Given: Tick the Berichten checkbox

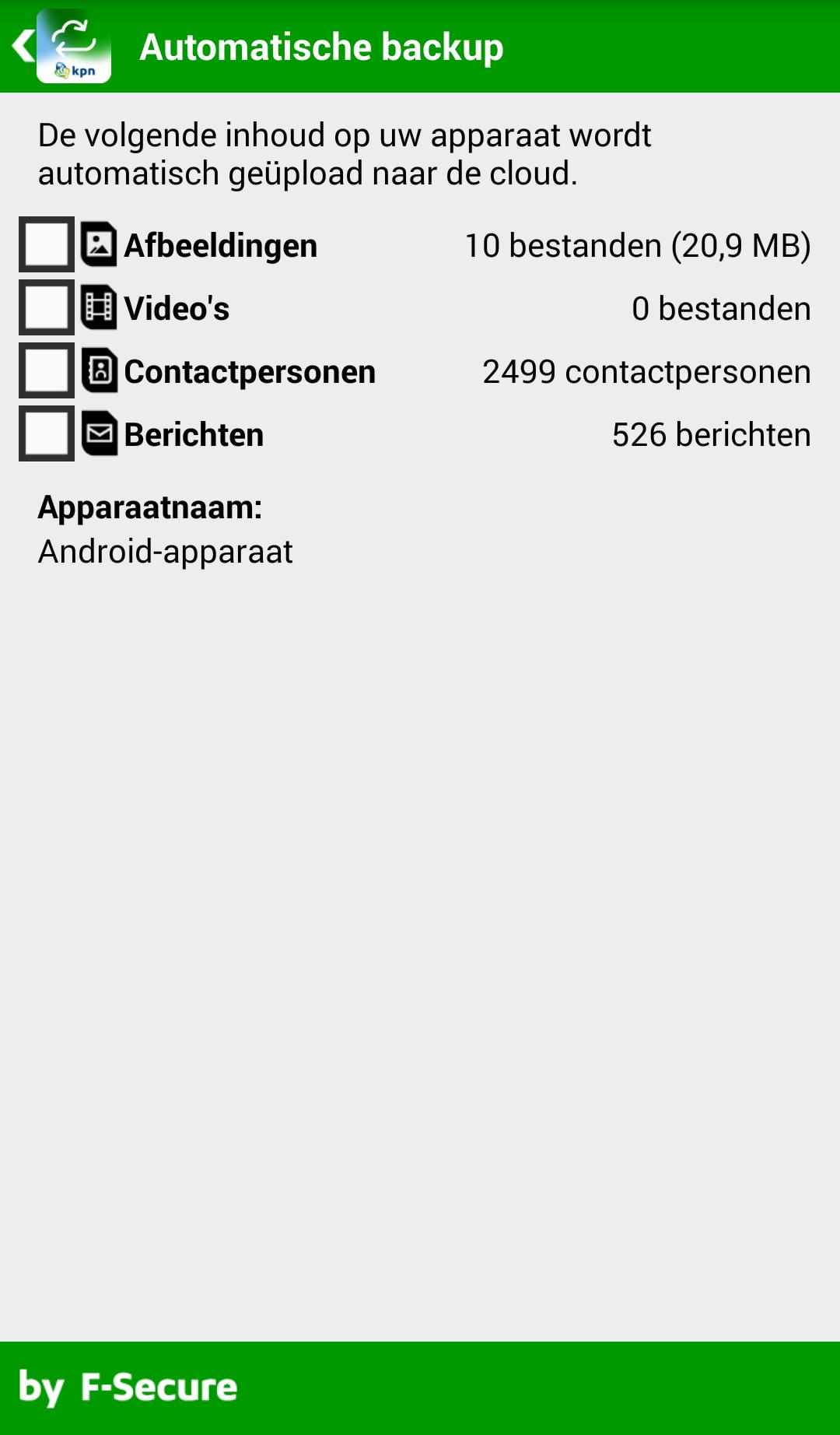Looking at the screenshot, I should 45,434.
